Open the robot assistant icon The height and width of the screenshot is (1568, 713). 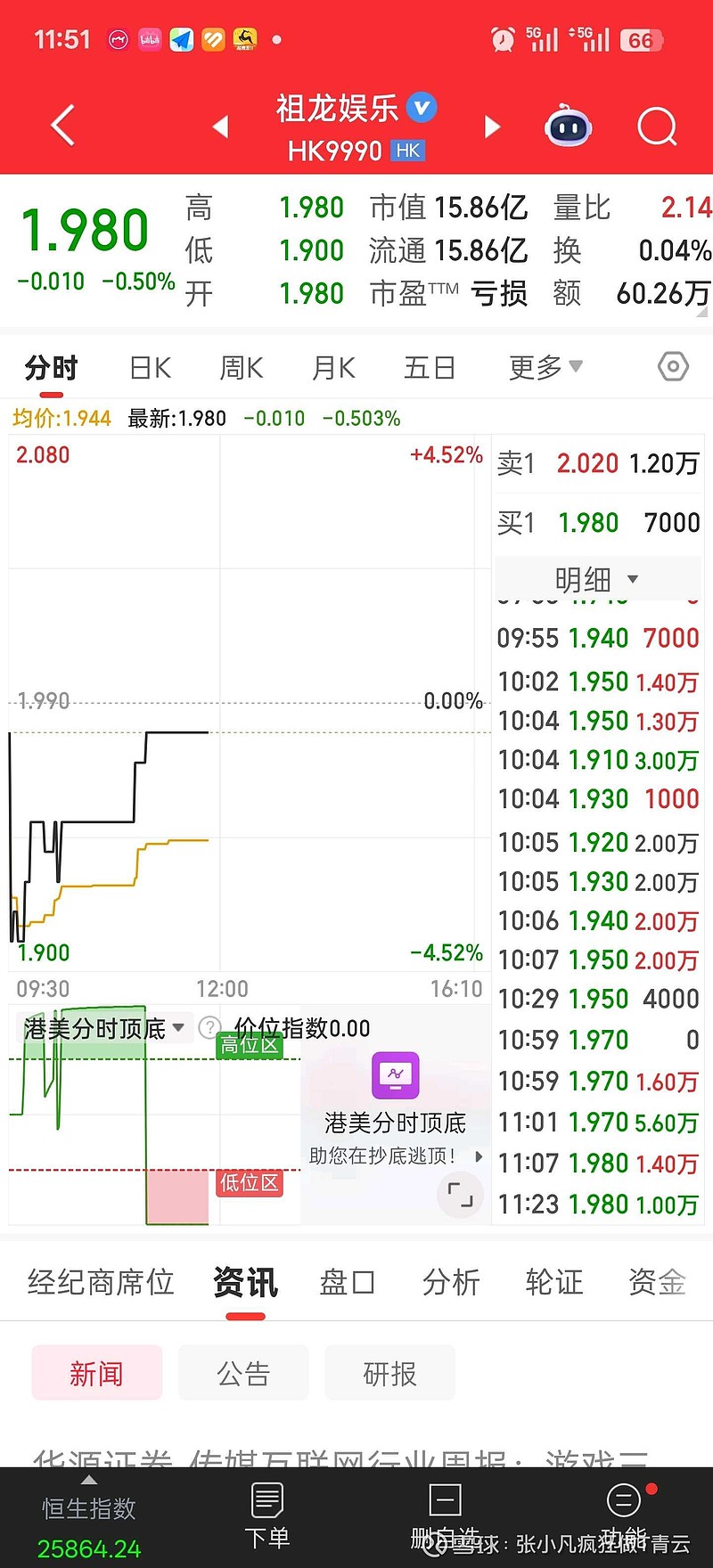pyautogui.click(x=568, y=127)
